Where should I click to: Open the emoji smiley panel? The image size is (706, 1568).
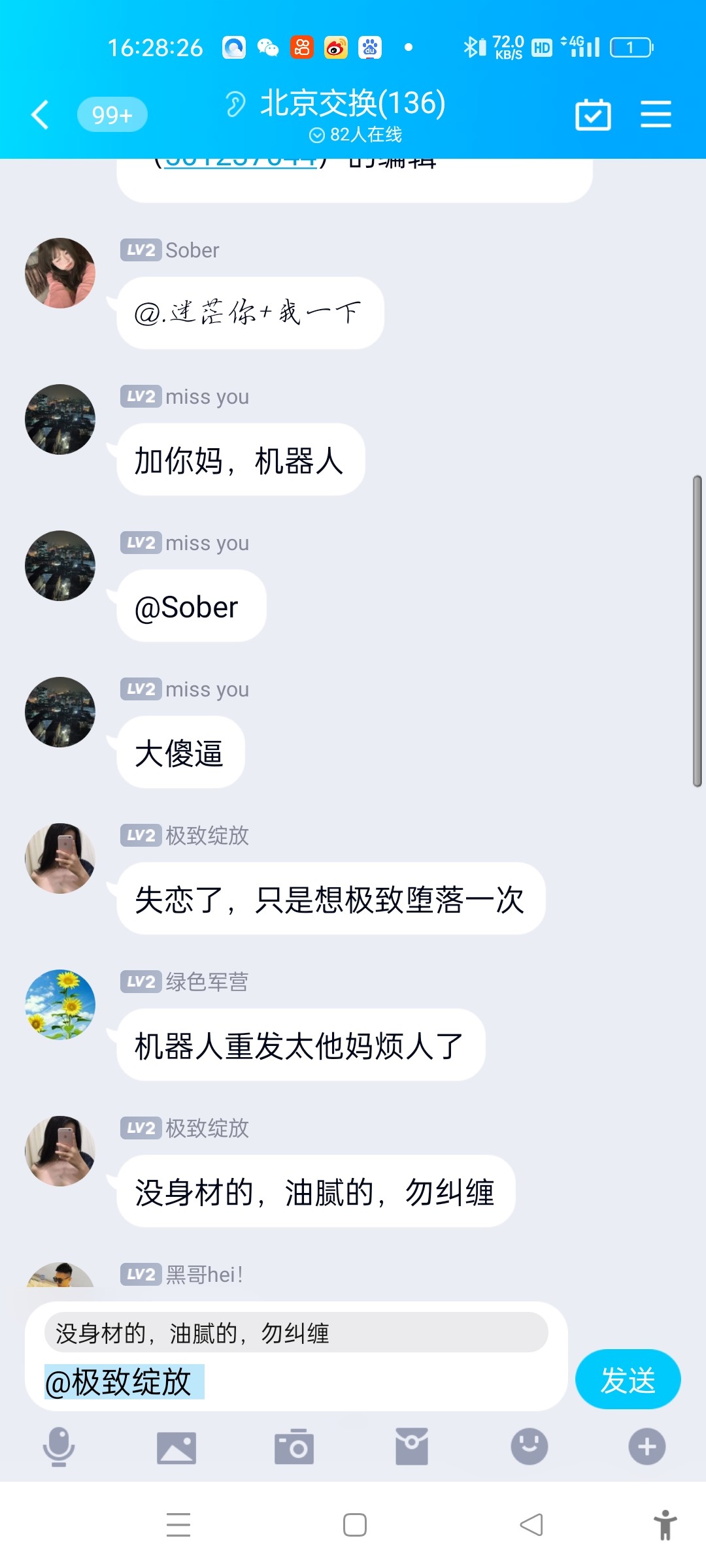coord(528,1447)
